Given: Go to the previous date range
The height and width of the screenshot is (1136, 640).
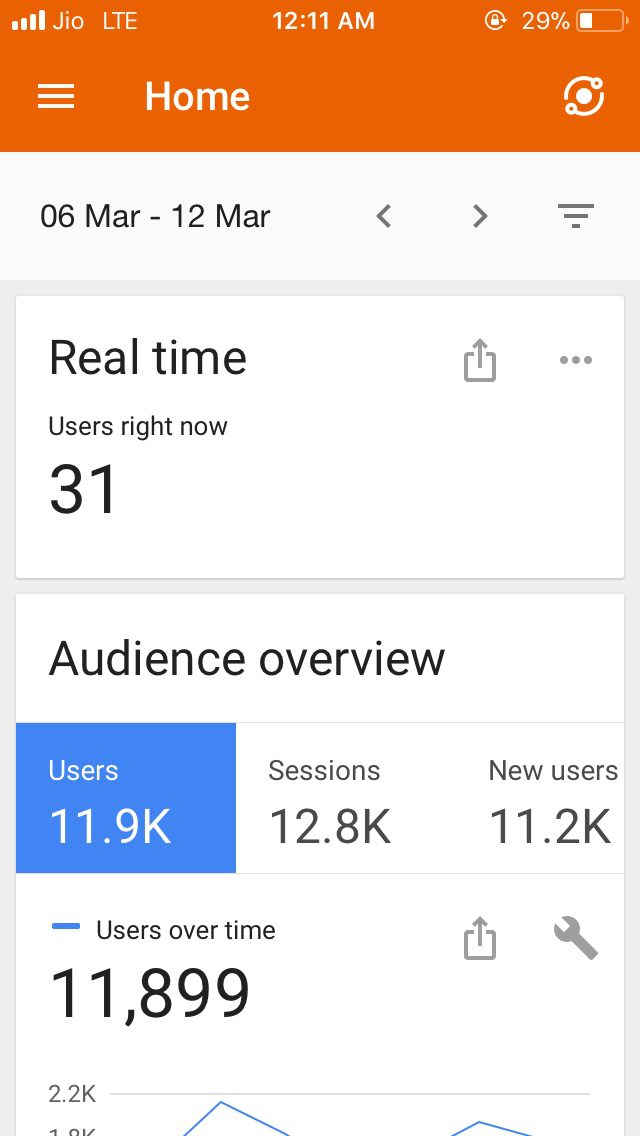Looking at the screenshot, I should point(384,216).
